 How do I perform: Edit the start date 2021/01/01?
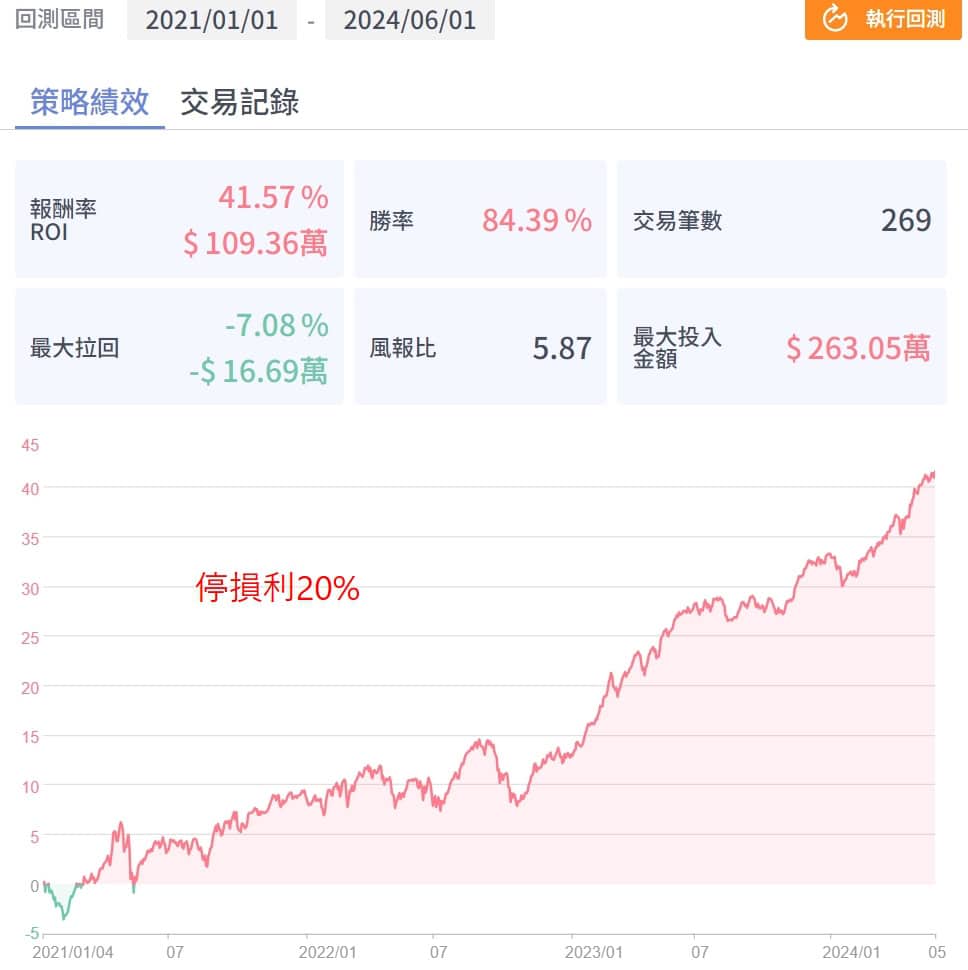[211, 20]
